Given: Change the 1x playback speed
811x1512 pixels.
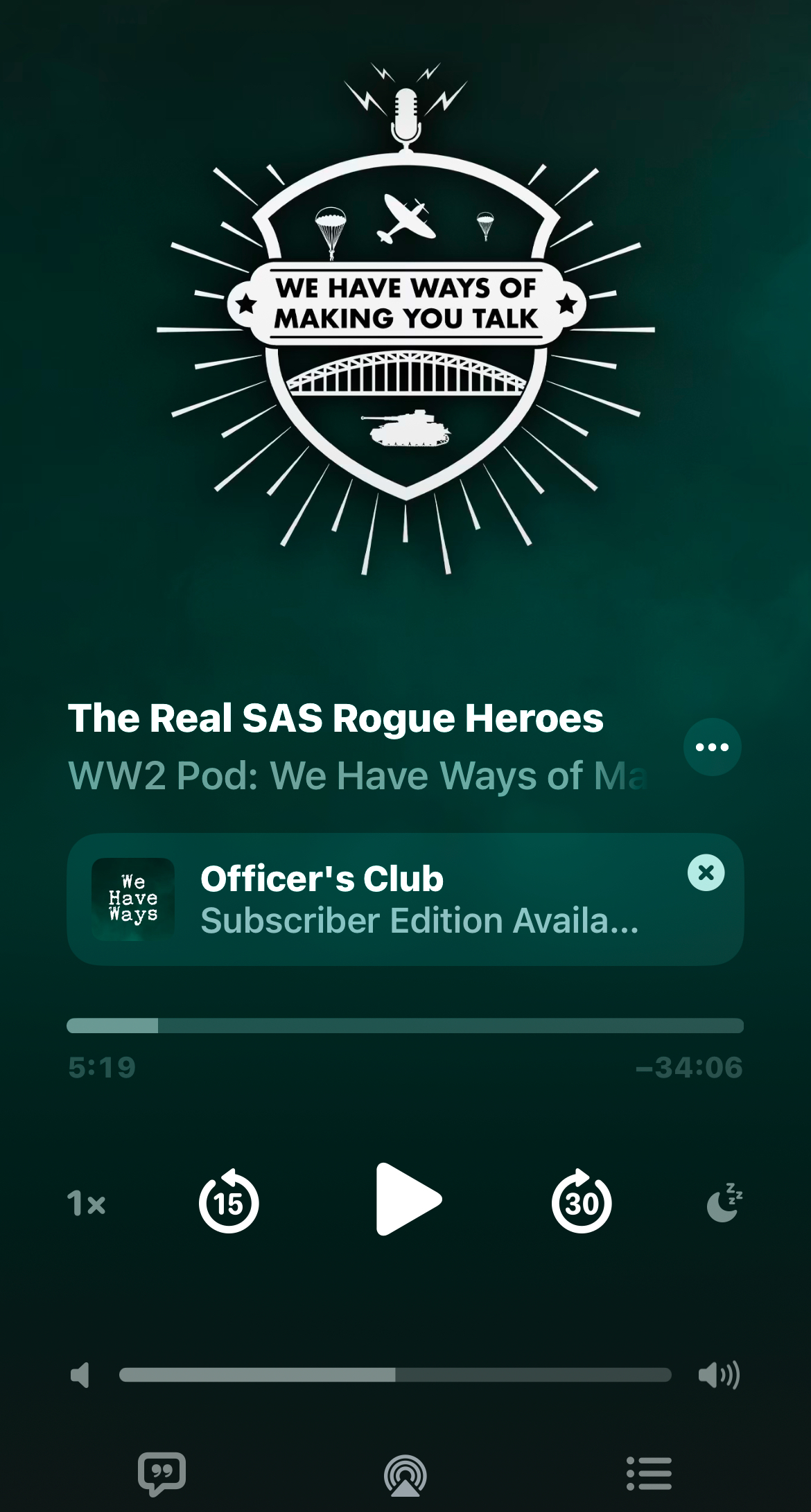Looking at the screenshot, I should pyautogui.click(x=87, y=1203).
